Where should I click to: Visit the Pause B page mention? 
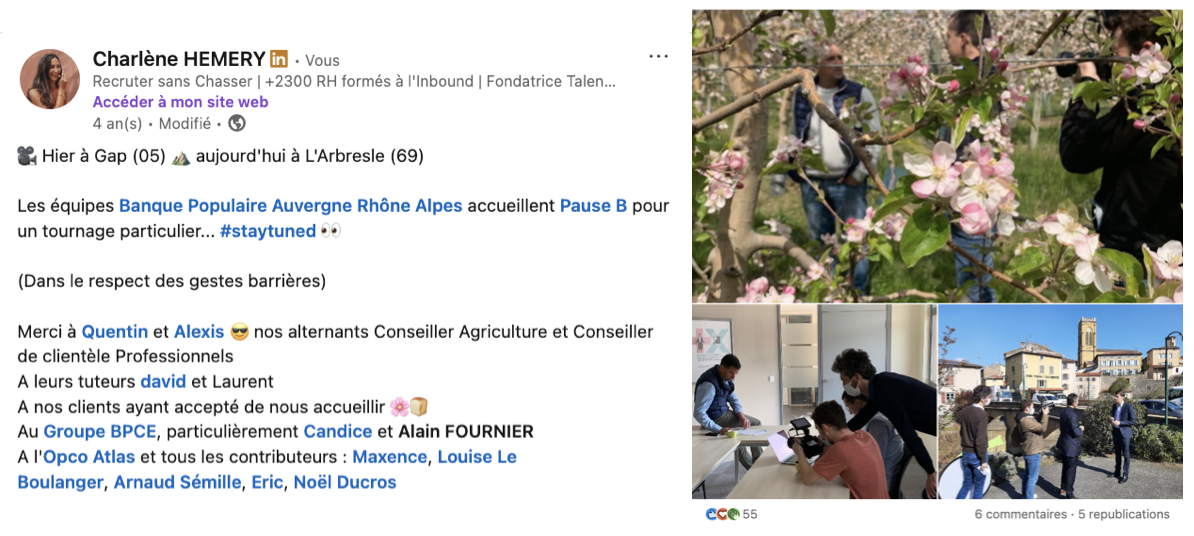click(593, 206)
